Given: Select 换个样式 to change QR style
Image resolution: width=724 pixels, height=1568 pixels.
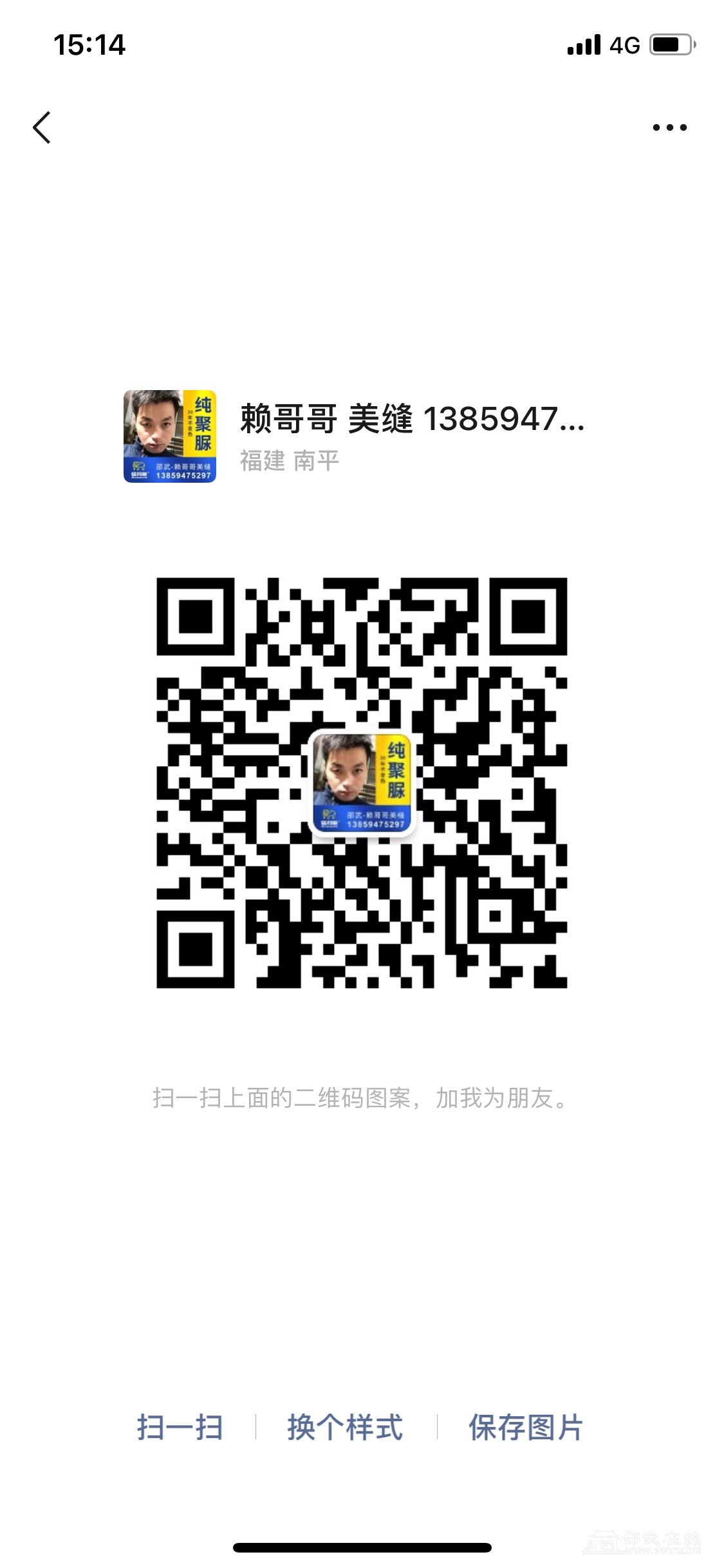Looking at the screenshot, I should 346,1427.
